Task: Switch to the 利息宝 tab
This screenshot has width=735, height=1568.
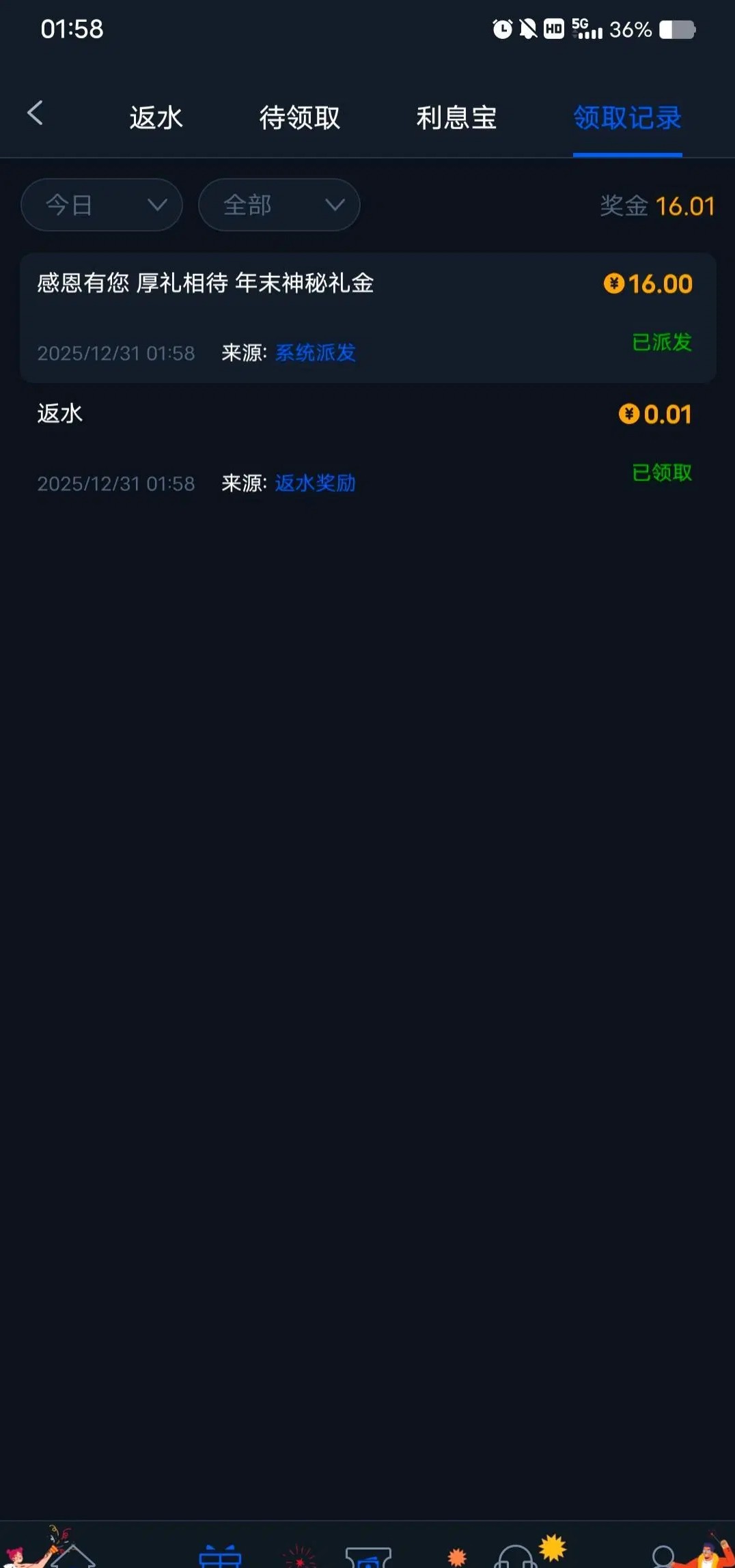Action: [x=456, y=117]
